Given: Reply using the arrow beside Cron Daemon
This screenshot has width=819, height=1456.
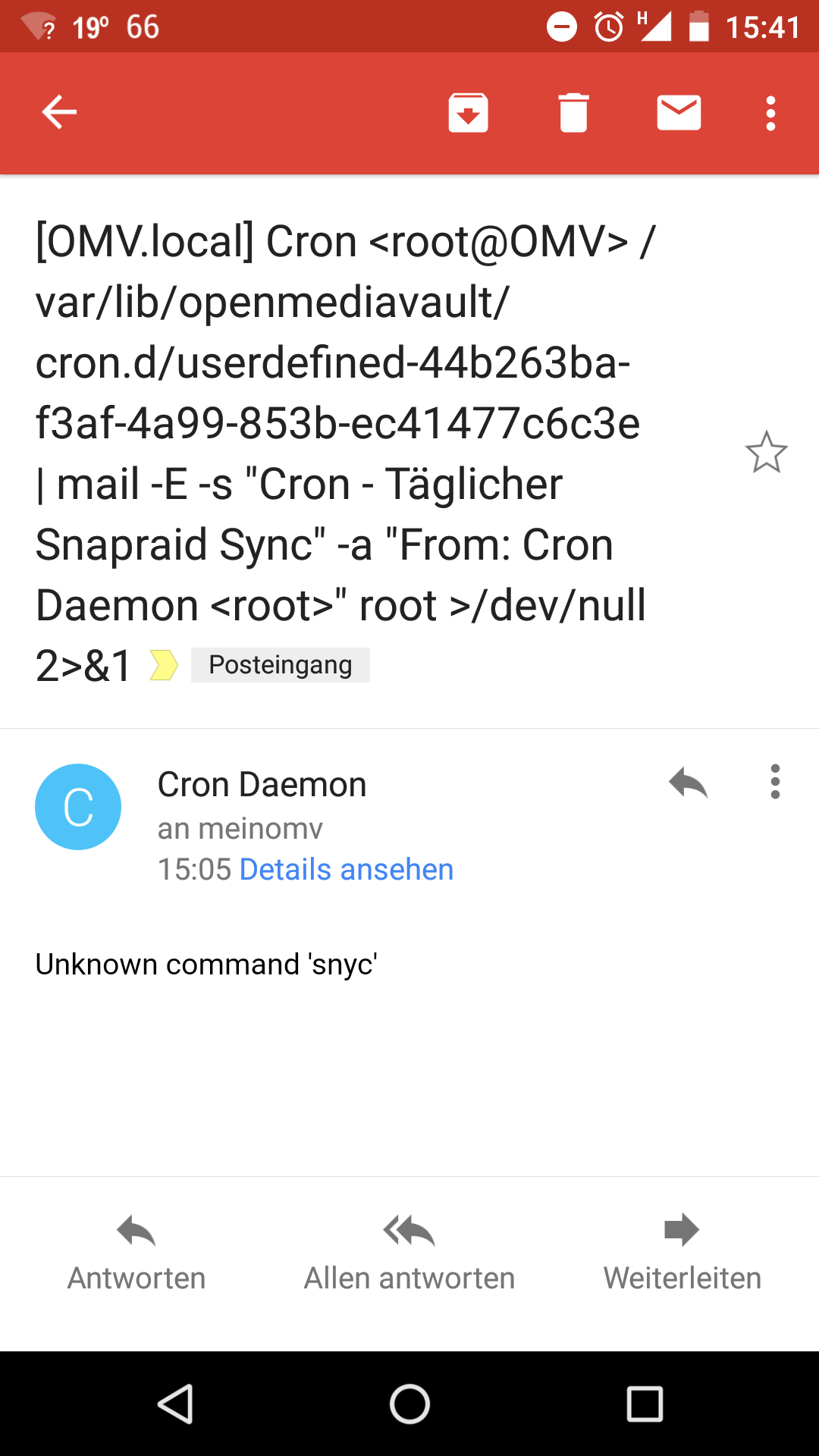Looking at the screenshot, I should pyautogui.click(x=688, y=783).
